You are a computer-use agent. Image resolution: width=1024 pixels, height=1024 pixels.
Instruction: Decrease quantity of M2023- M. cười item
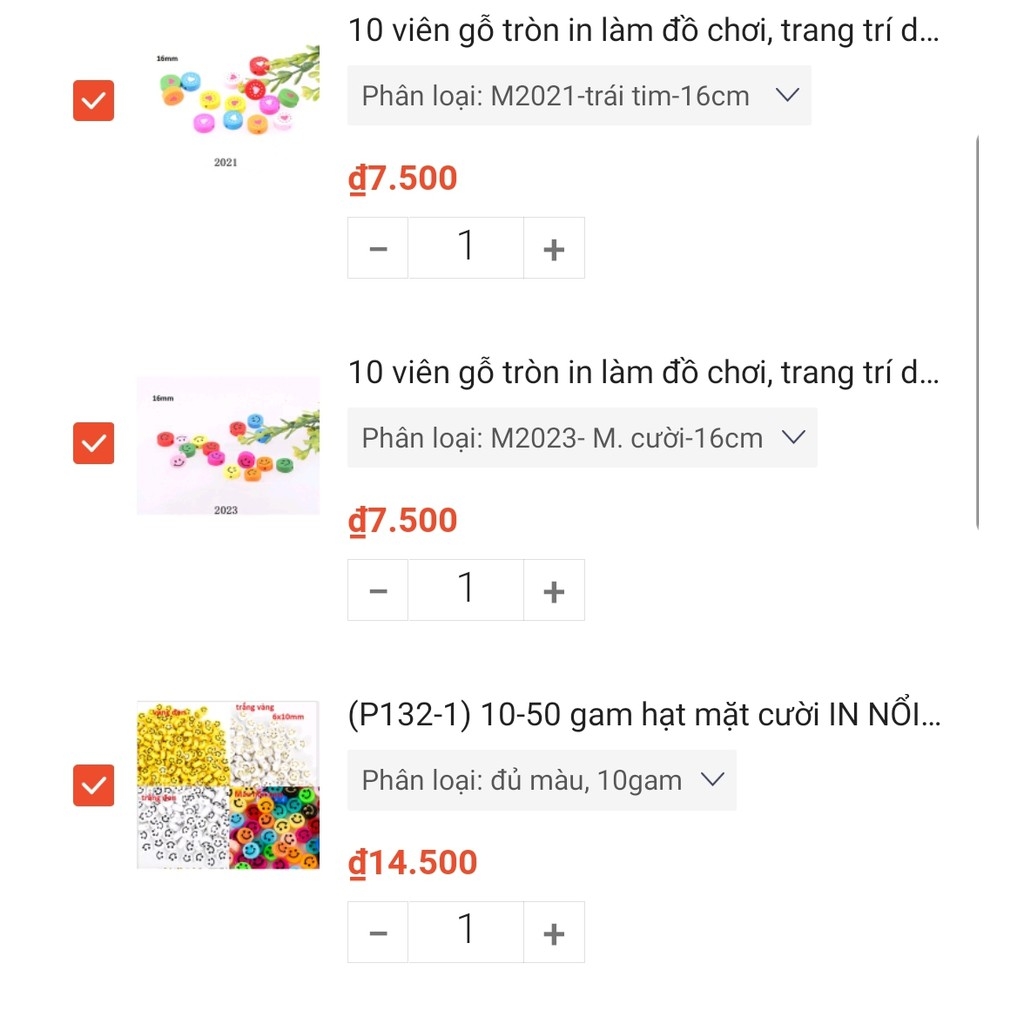tap(378, 590)
